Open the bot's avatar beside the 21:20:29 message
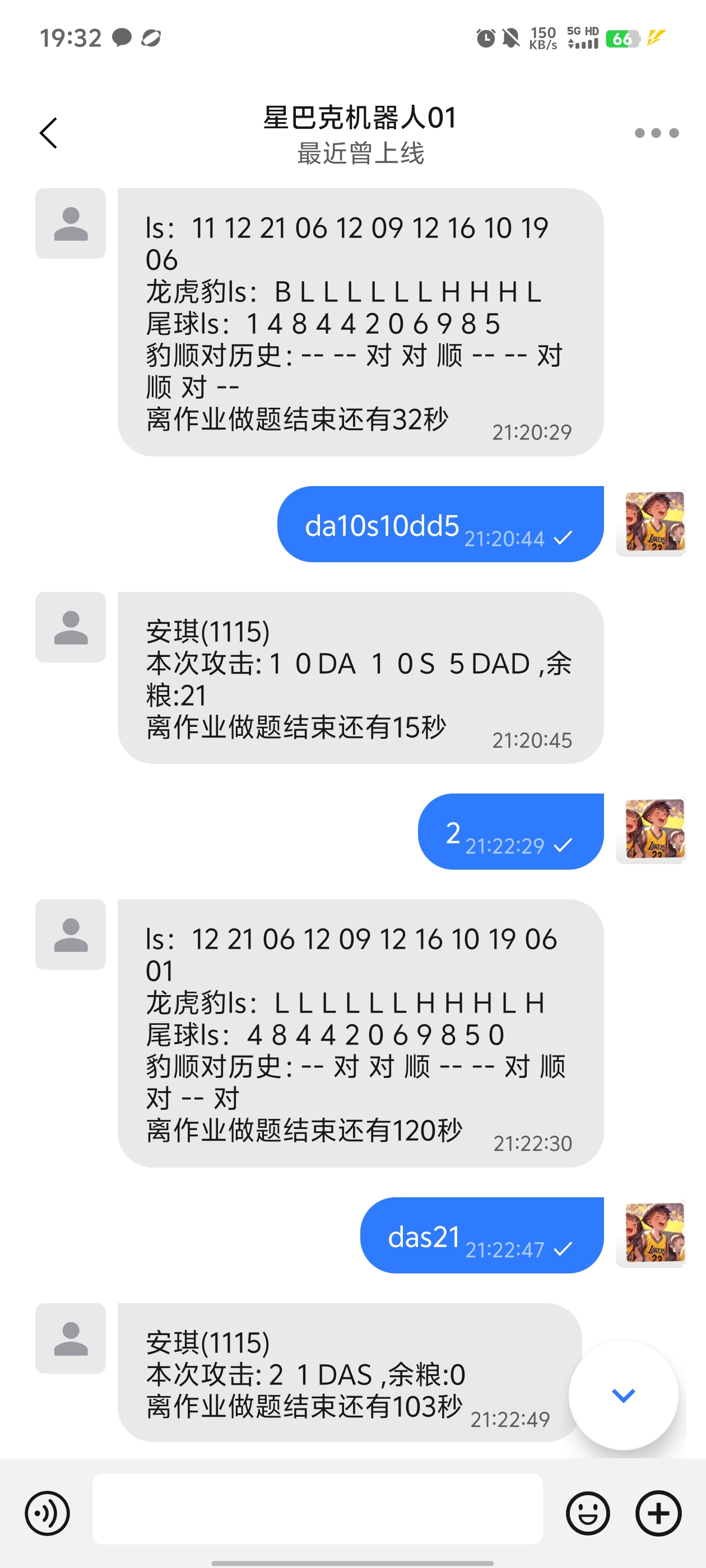The width and height of the screenshot is (706, 1568). (71, 223)
